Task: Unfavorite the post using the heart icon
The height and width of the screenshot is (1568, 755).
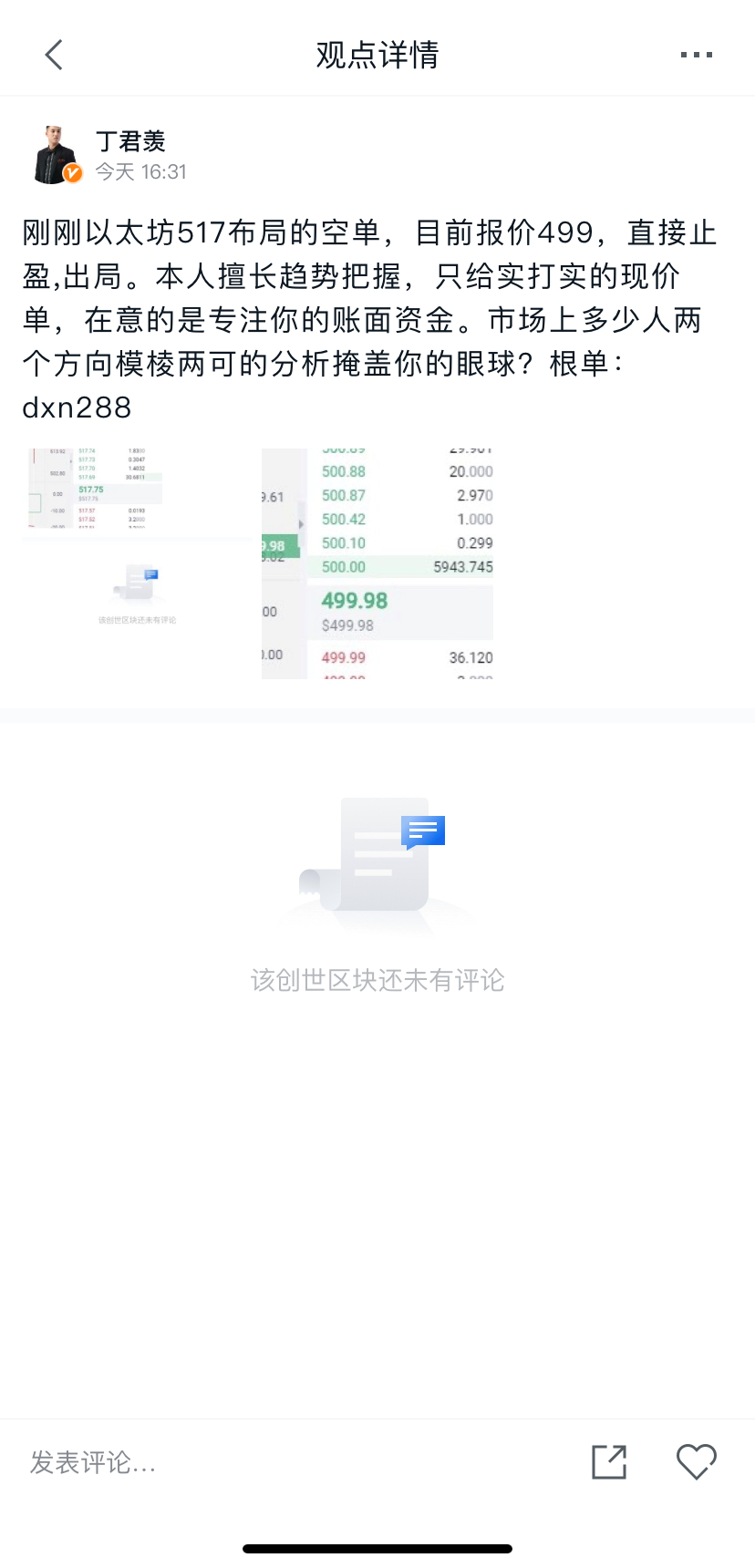Action: (x=696, y=1462)
